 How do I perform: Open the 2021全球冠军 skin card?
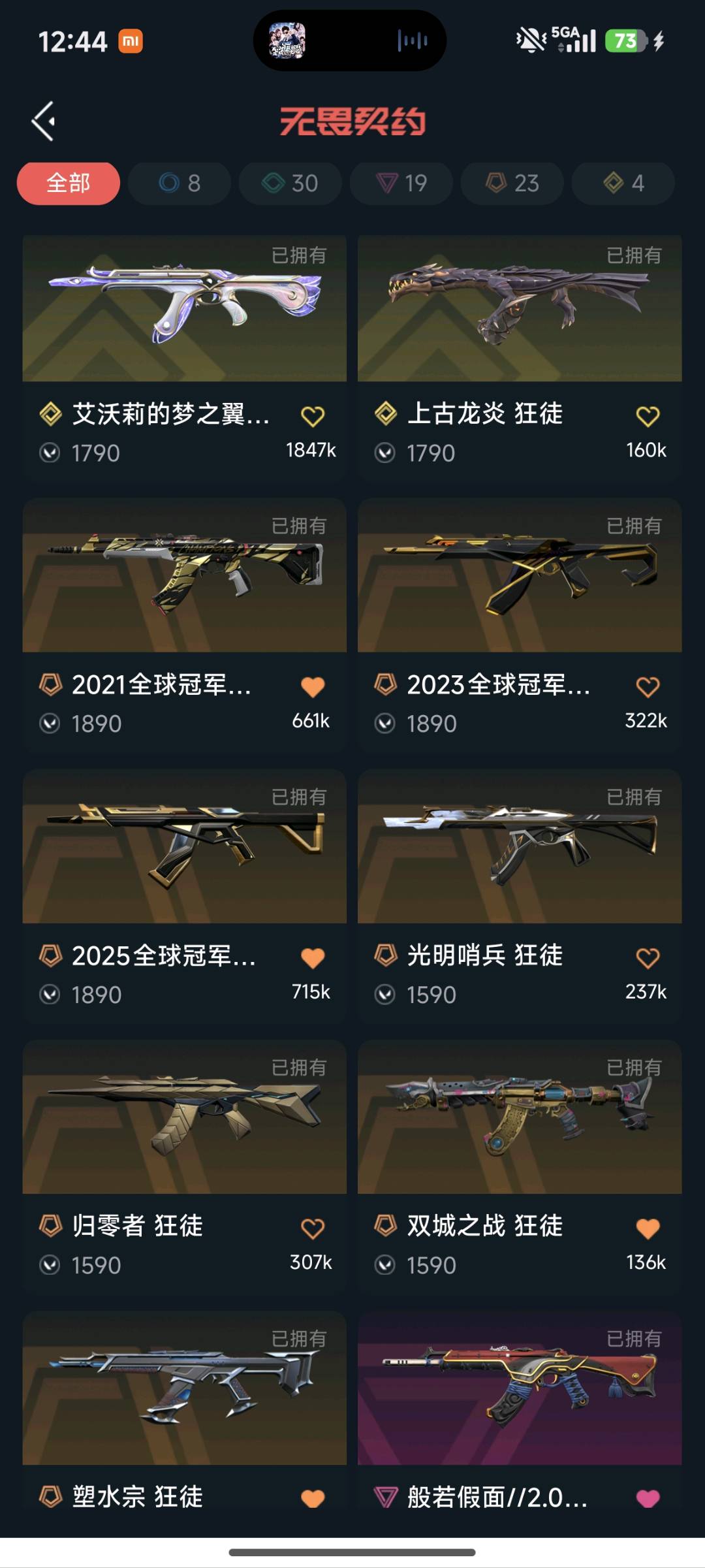pos(185,626)
